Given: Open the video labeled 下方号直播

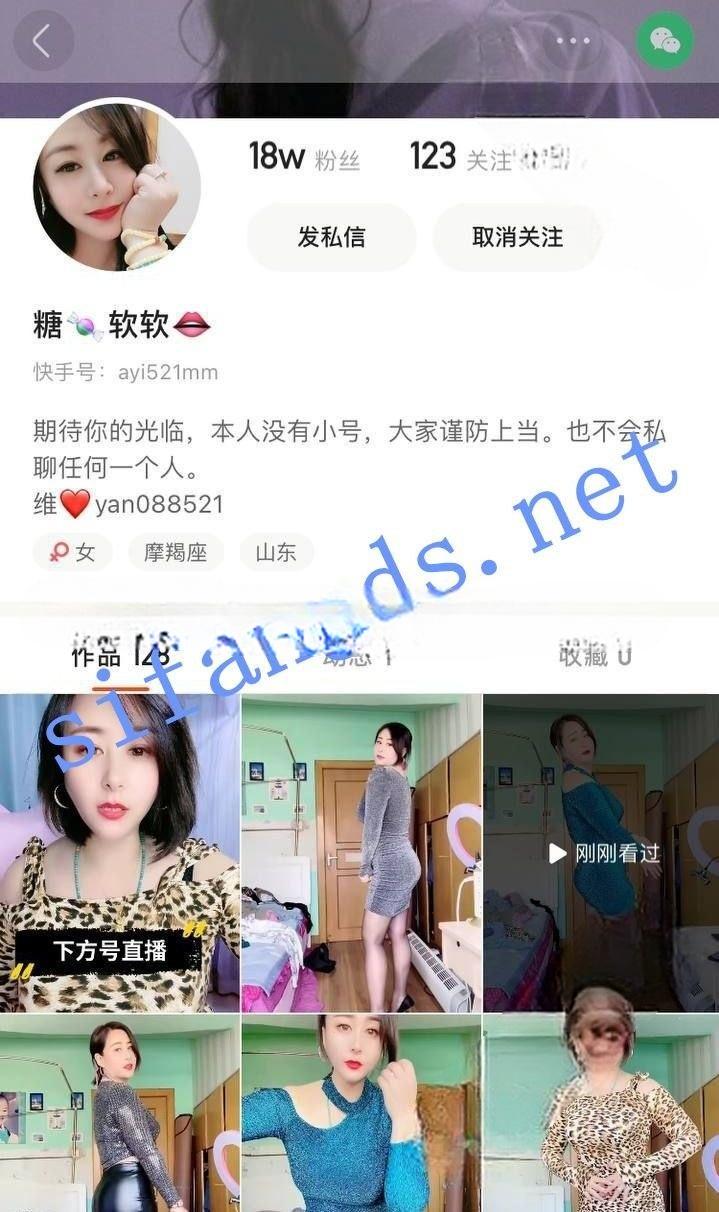Looking at the screenshot, I should (x=120, y=852).
